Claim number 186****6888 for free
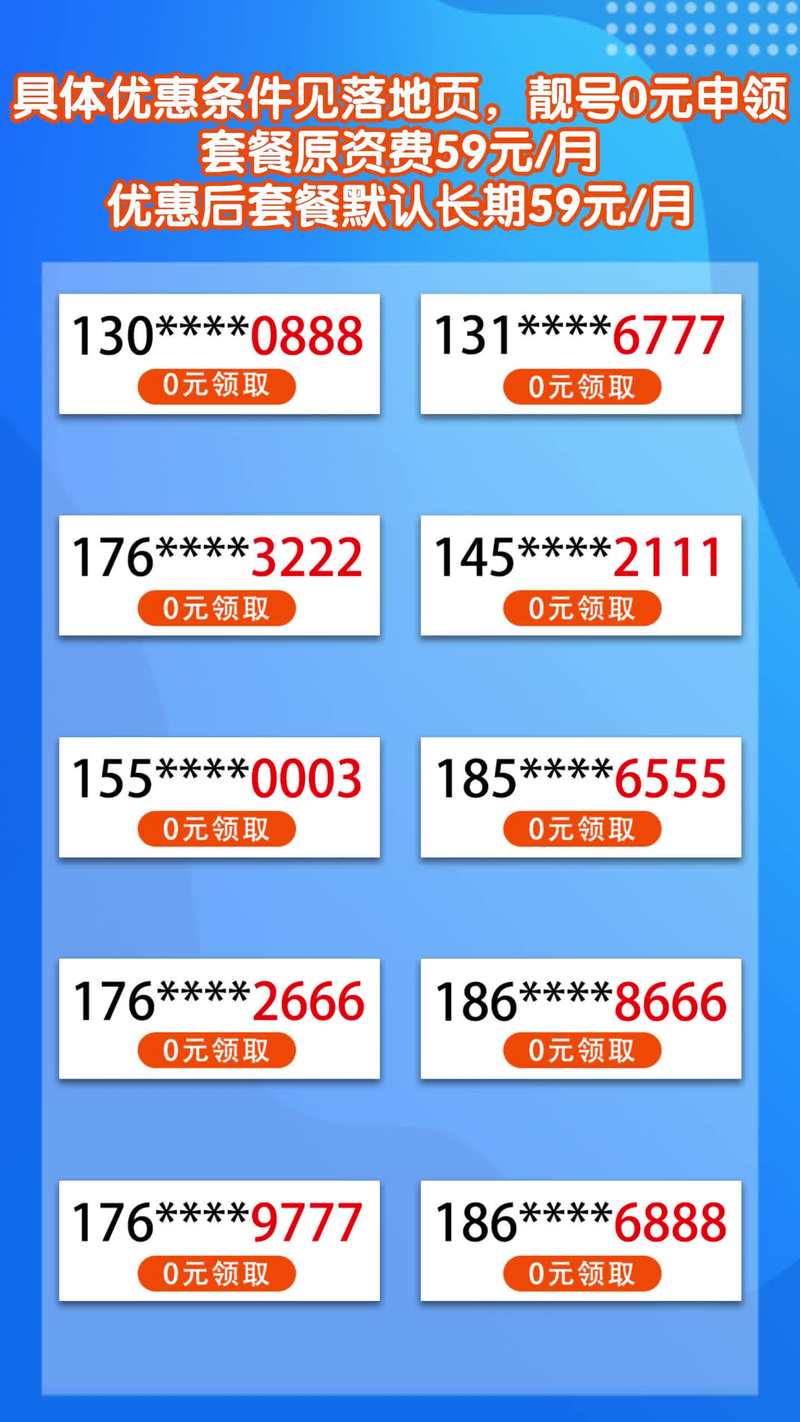Screen dimensions: 800x1422 click(583, 1273)
